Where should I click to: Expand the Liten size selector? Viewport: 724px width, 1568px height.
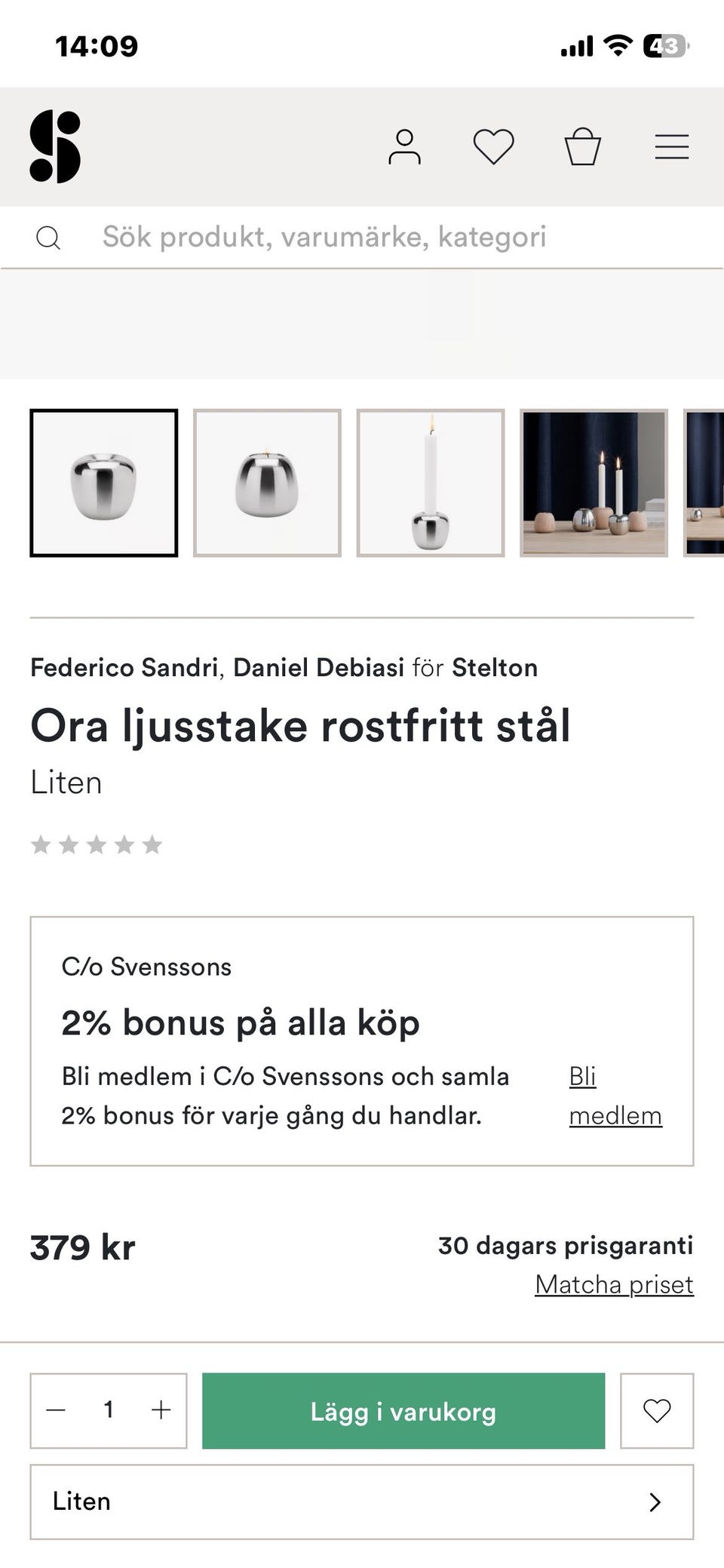point(362,1502)
